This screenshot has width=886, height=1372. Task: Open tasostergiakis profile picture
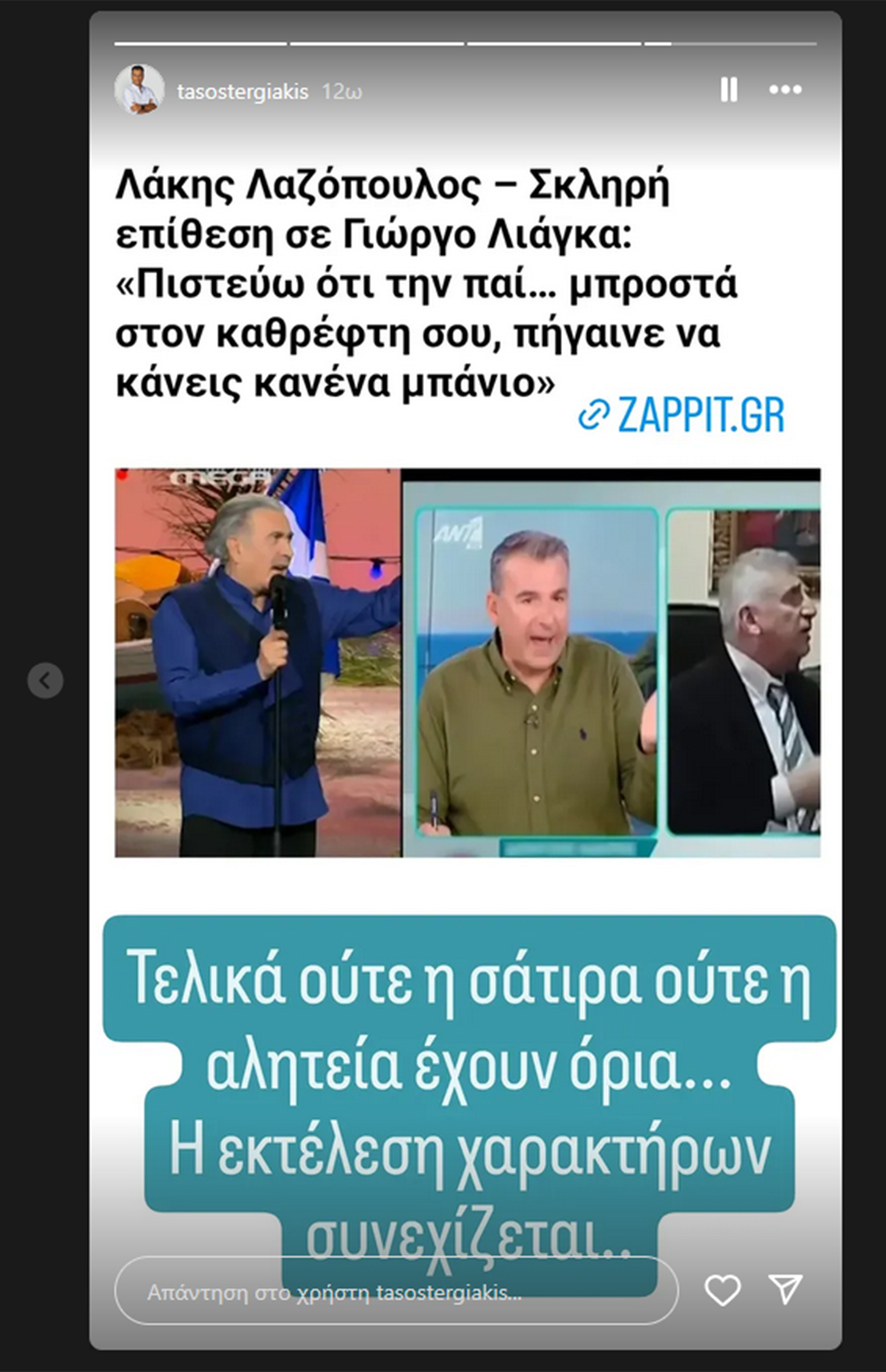click(139, 90)
